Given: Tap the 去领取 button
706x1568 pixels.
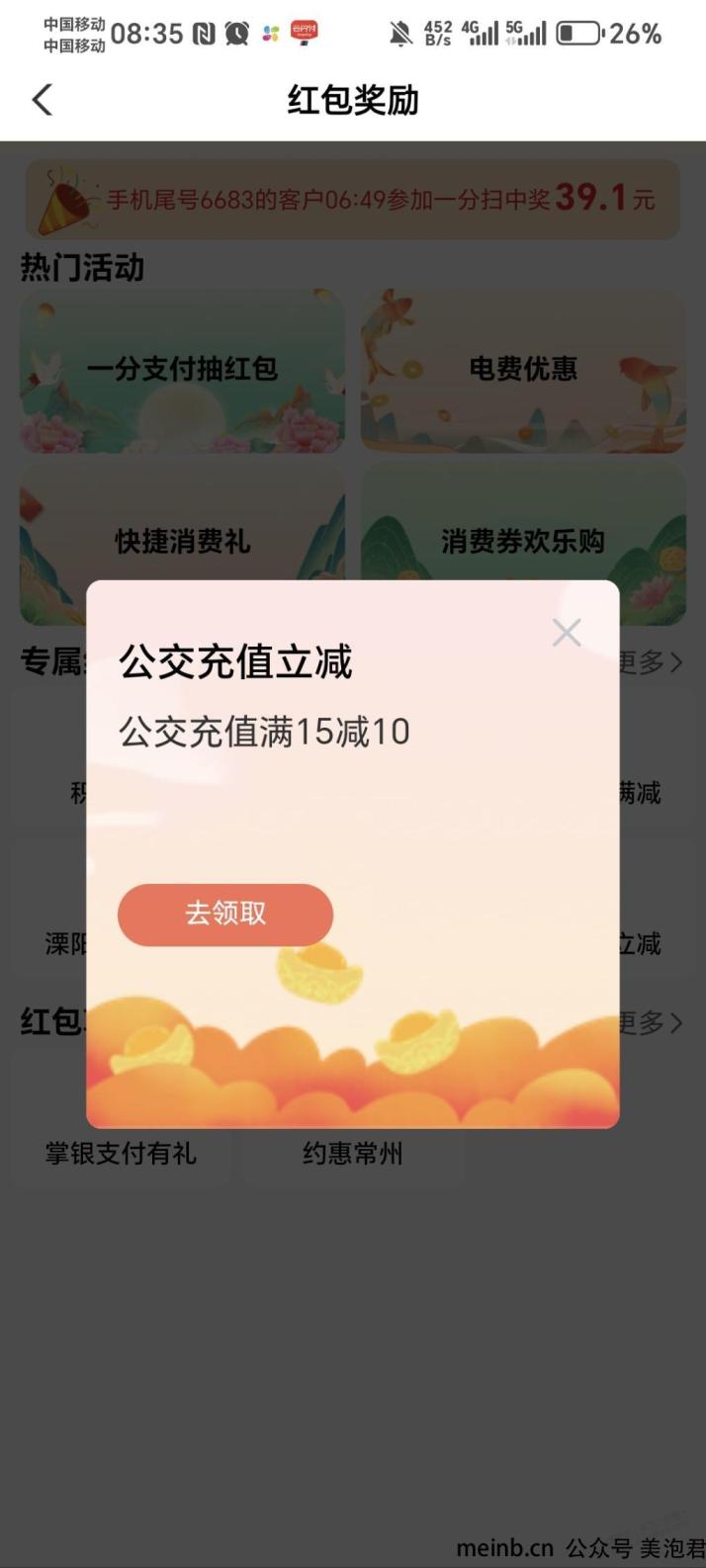Looking at the screenshot, I should 225,915.
